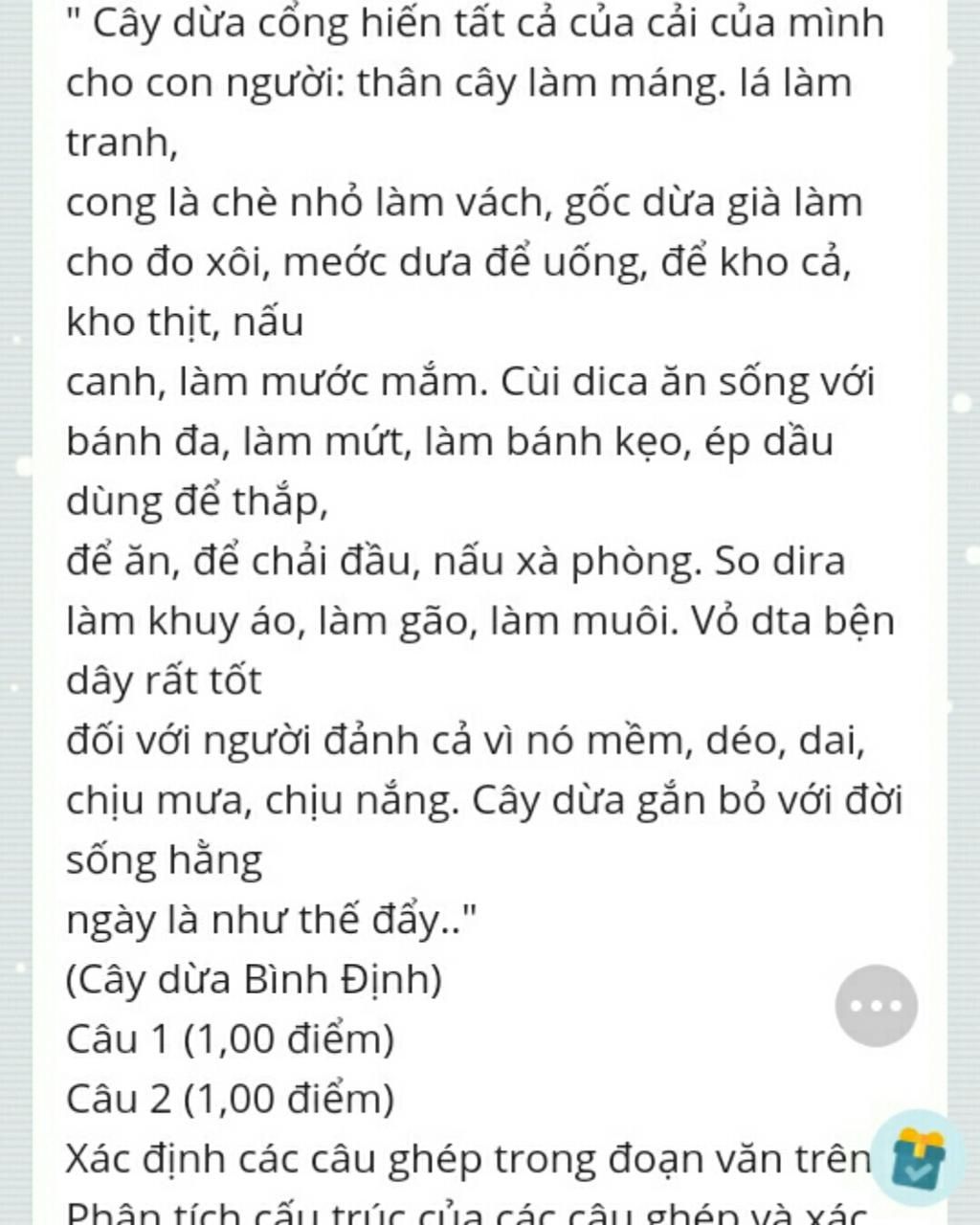Tap the gift box floating icon
Image resolution: width=980 pixels, height=1225 pixels.
919,1158
